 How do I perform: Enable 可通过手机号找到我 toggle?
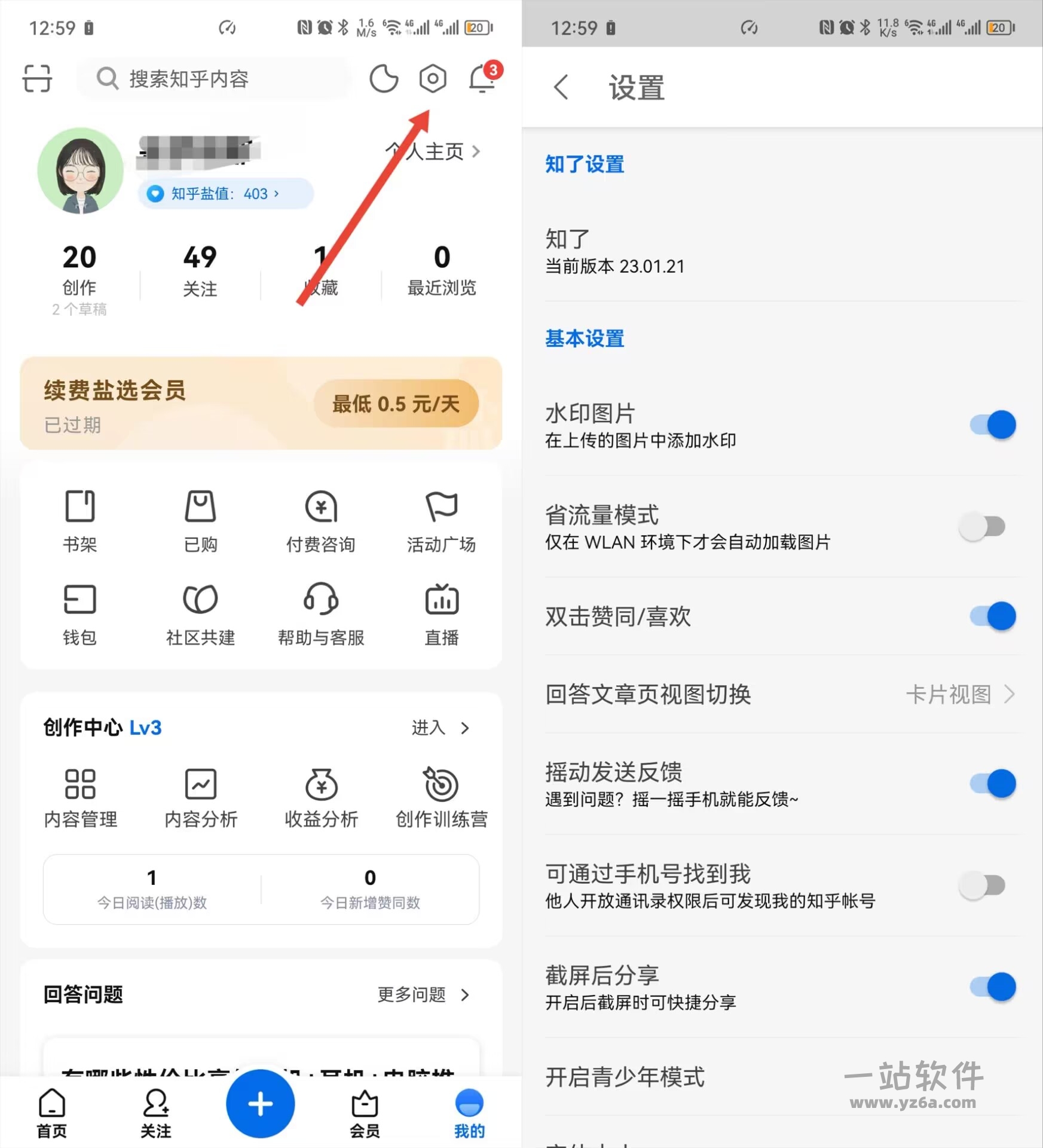point(982,886)
